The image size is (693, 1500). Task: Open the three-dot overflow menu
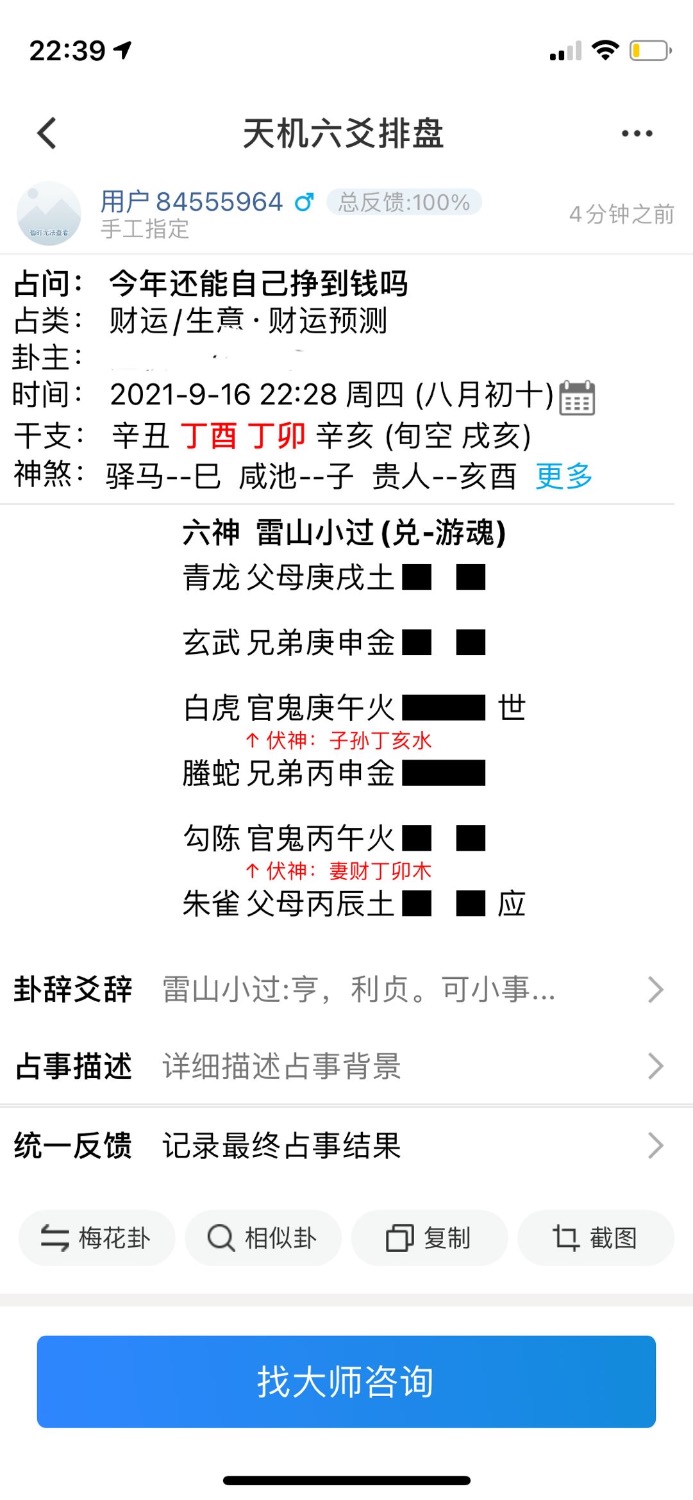(x=637, y=133)
